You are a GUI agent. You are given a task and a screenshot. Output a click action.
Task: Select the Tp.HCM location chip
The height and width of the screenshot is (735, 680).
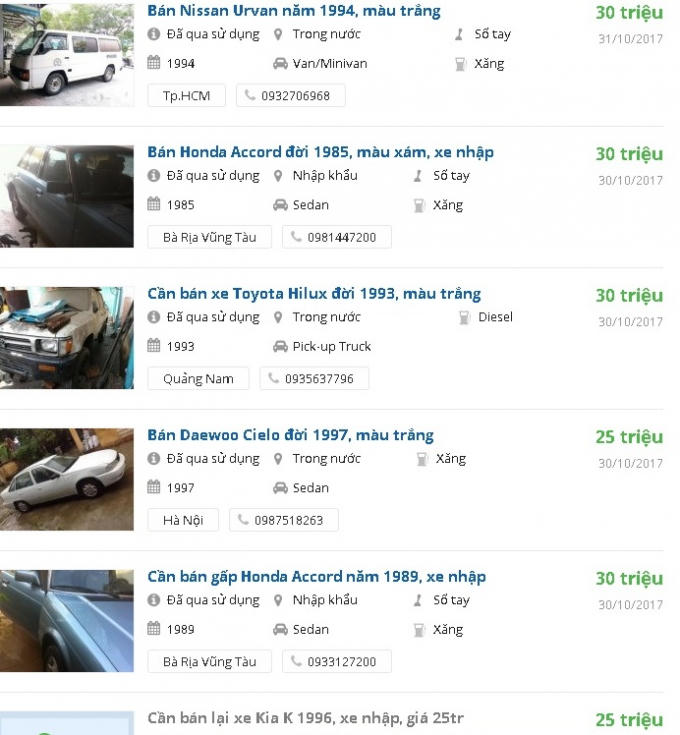click(x=186, y=96)
